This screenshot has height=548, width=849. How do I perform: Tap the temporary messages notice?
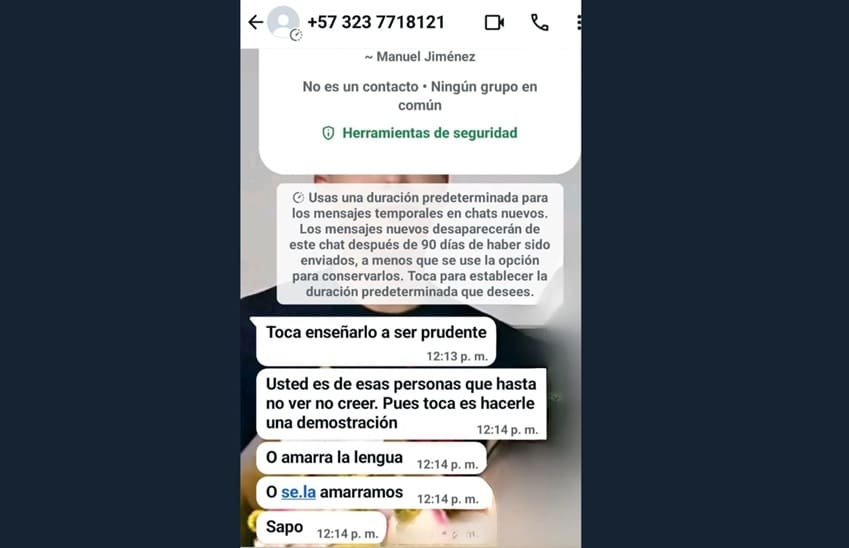coord(419,244)
